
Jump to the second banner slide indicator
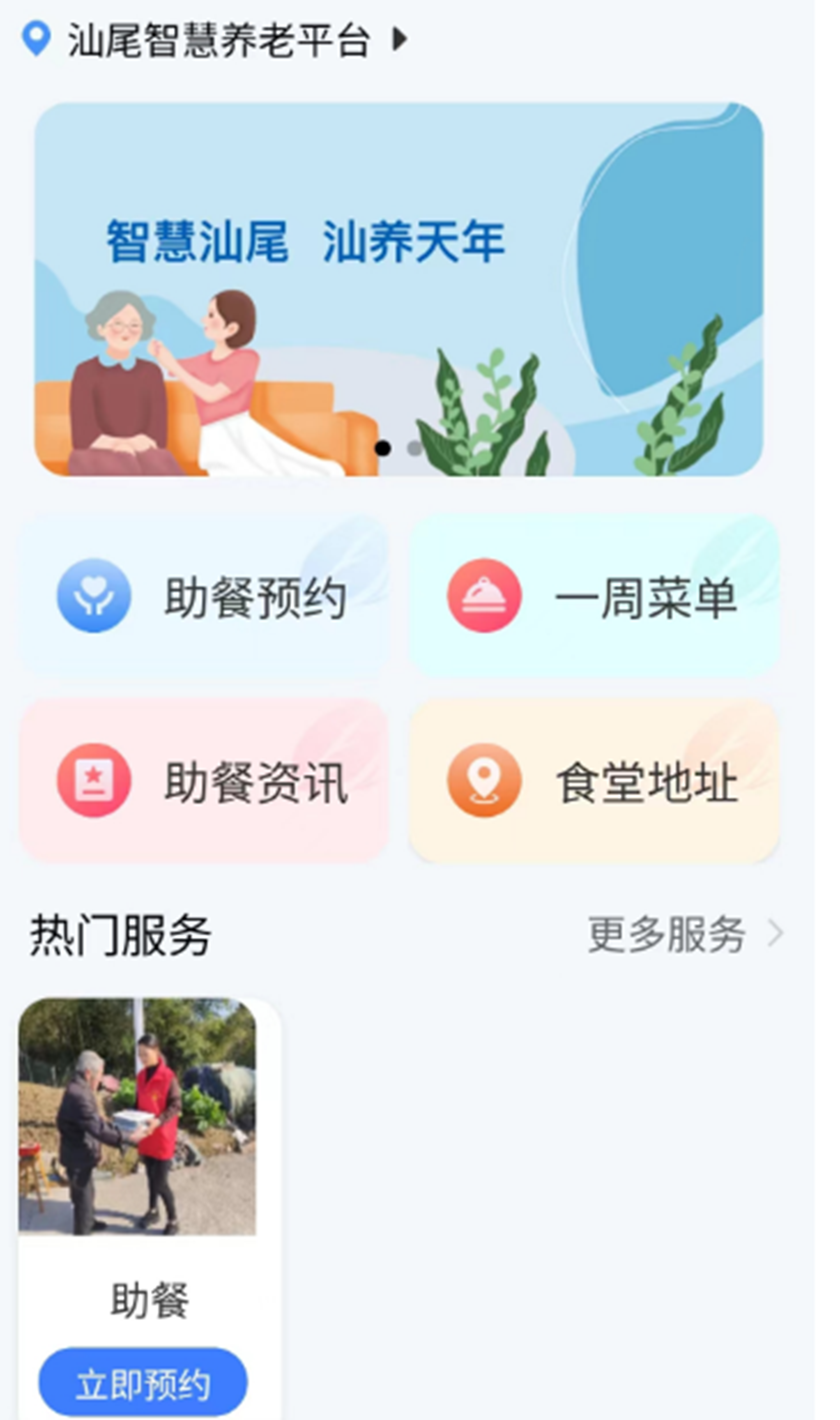click(x=414, y=448)
